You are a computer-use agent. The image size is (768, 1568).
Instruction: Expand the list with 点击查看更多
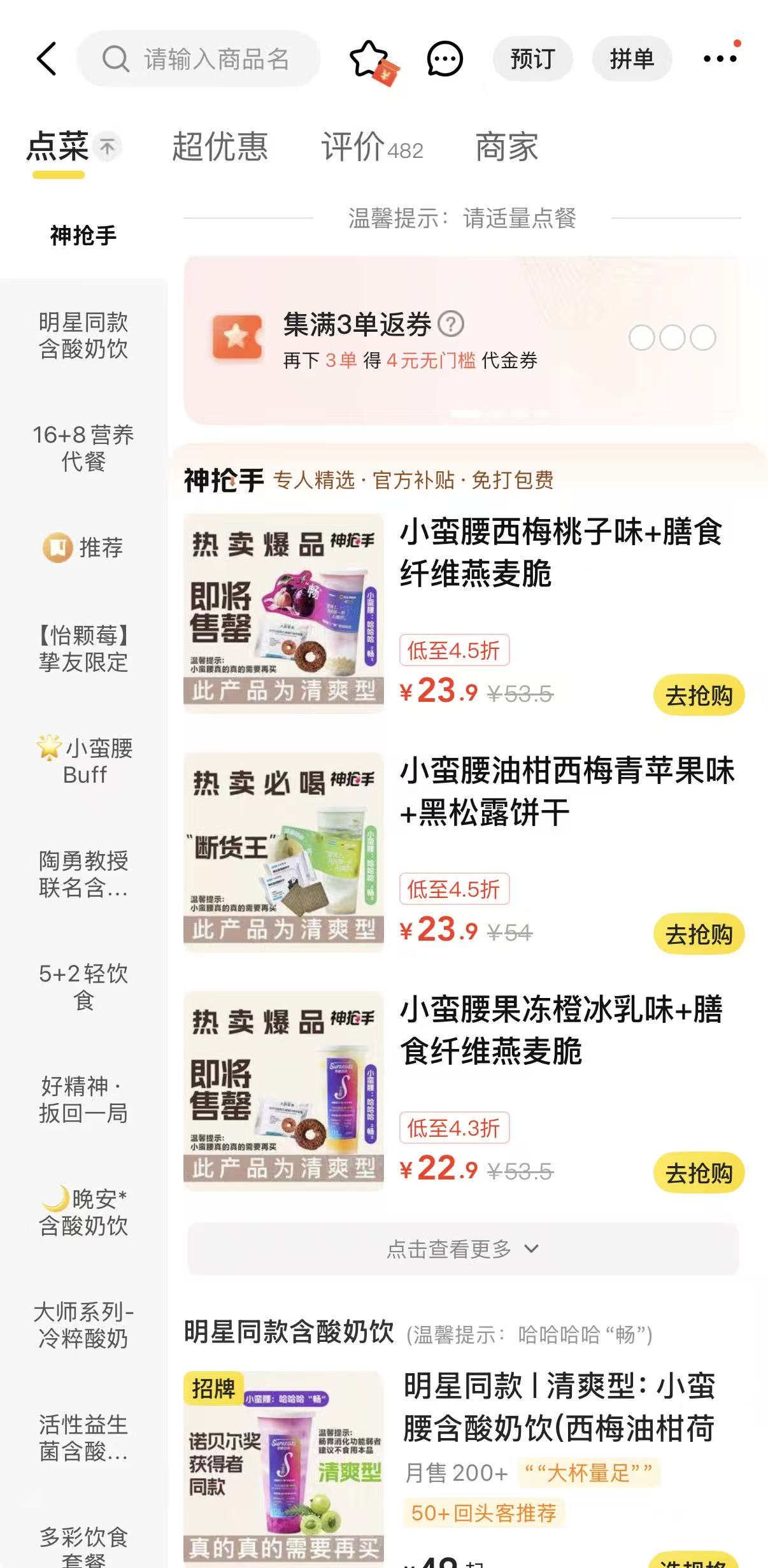click(x=463, y=1249)
